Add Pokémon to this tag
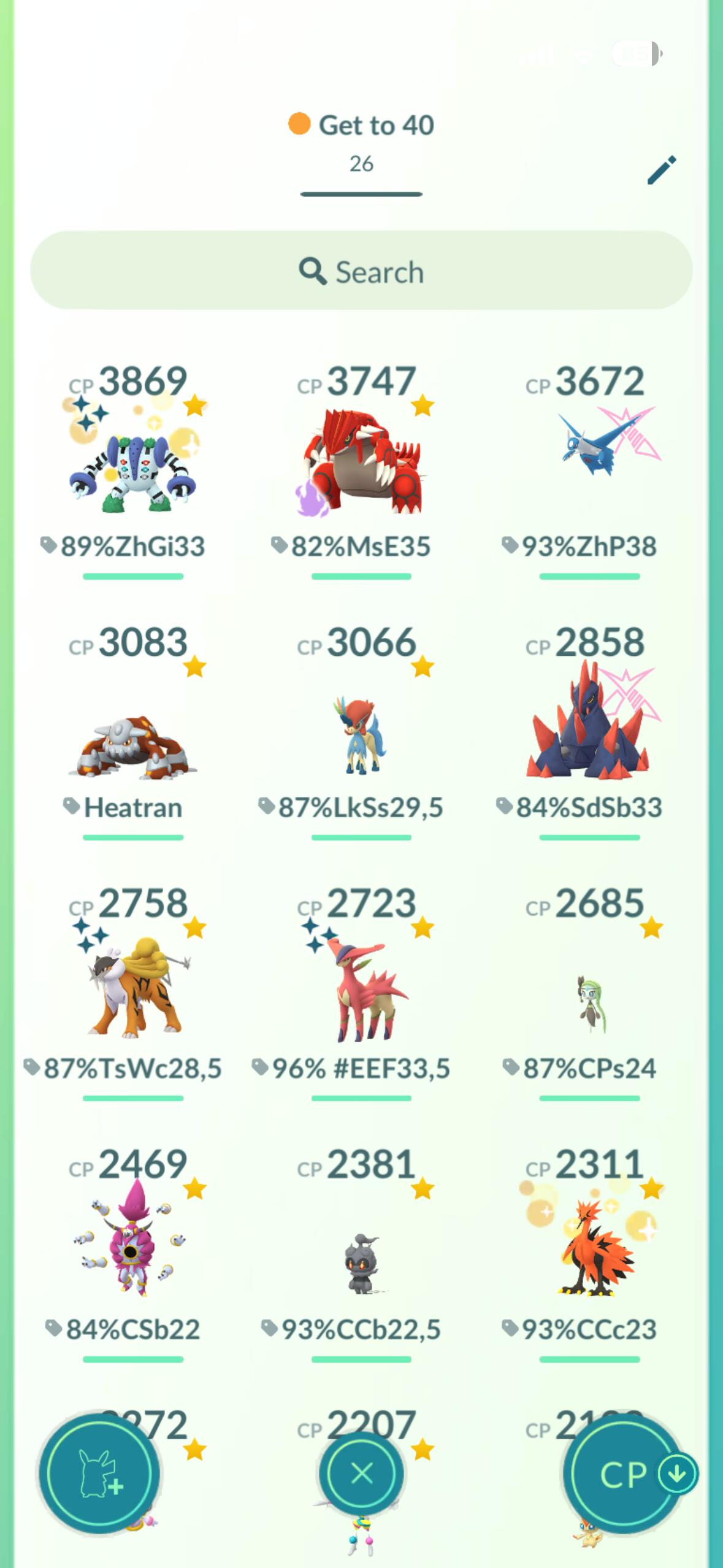 (x=99, y=1473)
